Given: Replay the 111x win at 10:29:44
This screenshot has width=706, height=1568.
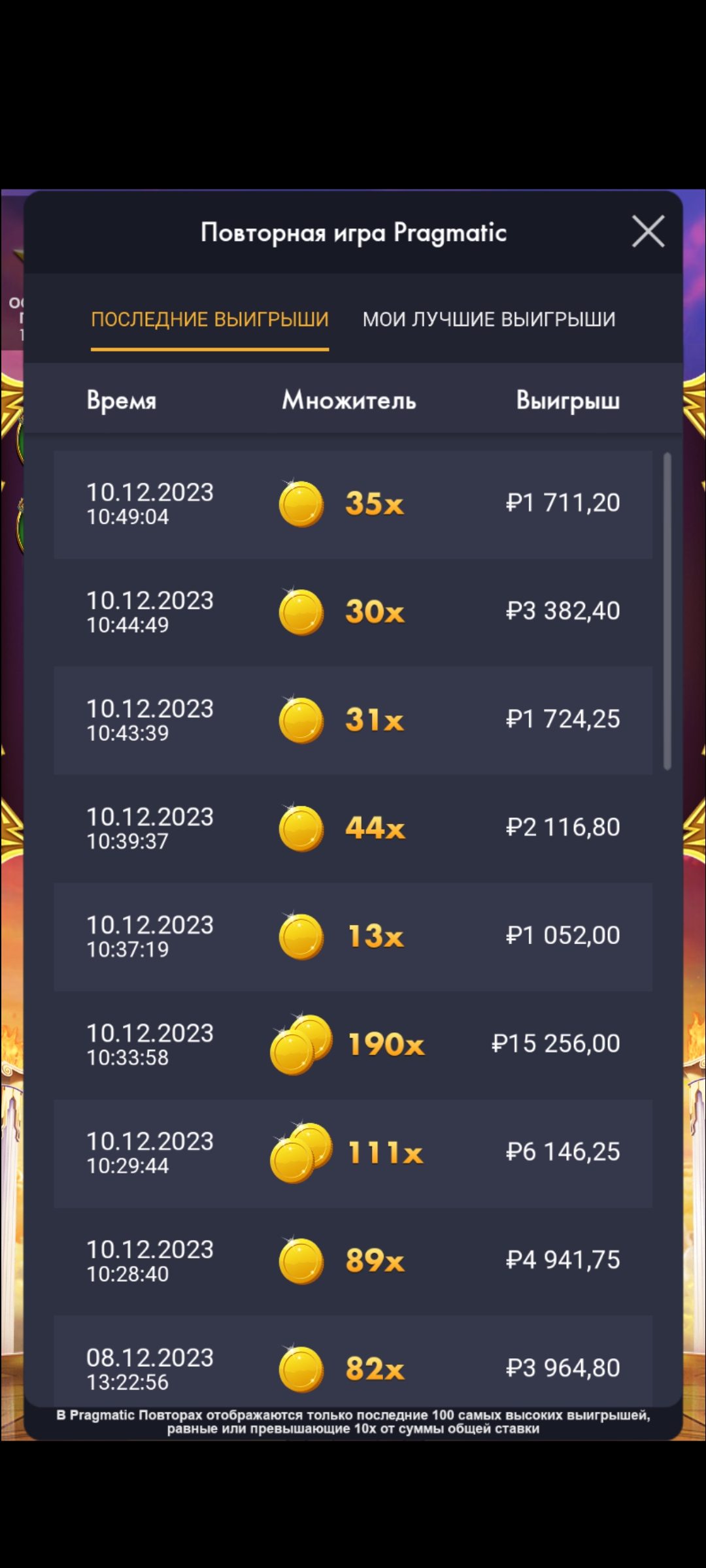Looking at the screenshot, I should 353,1152.
